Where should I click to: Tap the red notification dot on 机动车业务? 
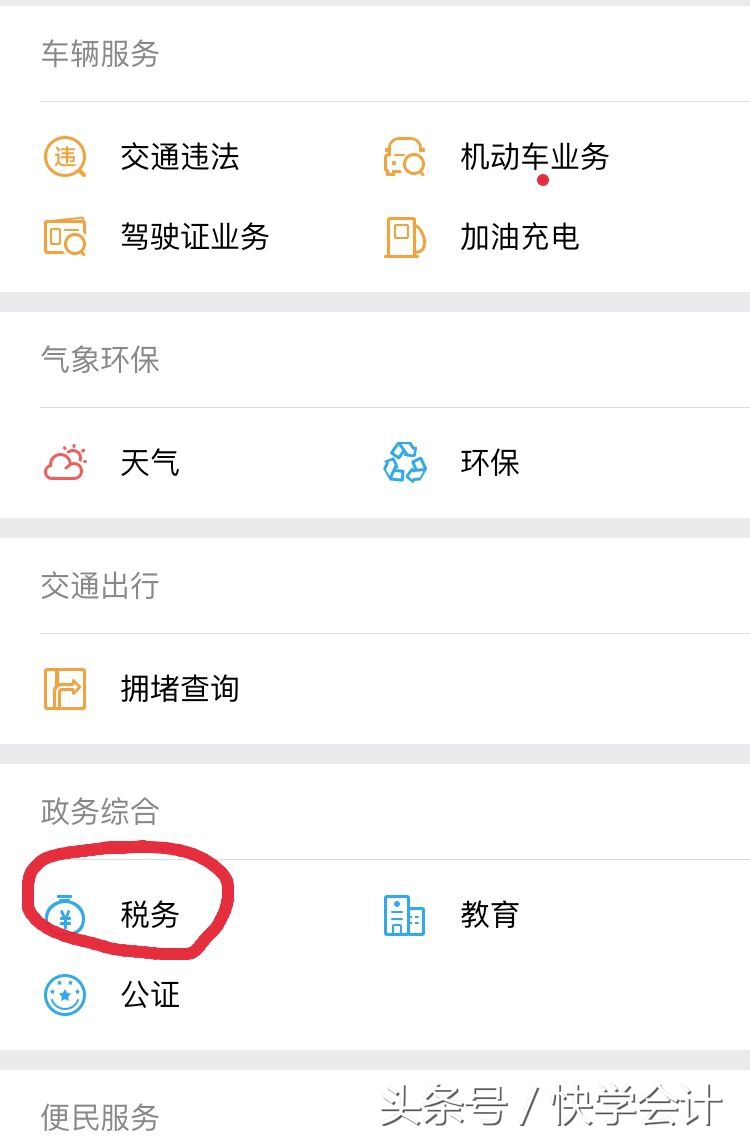point(542,182)
